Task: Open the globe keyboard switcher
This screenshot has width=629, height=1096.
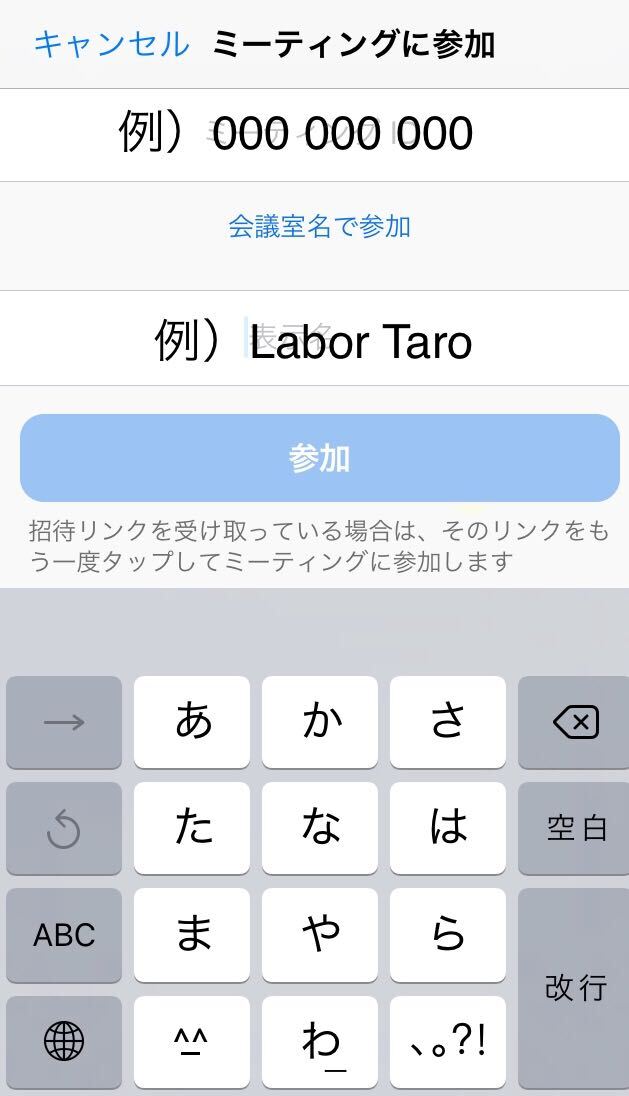Action: (64, 1041)
